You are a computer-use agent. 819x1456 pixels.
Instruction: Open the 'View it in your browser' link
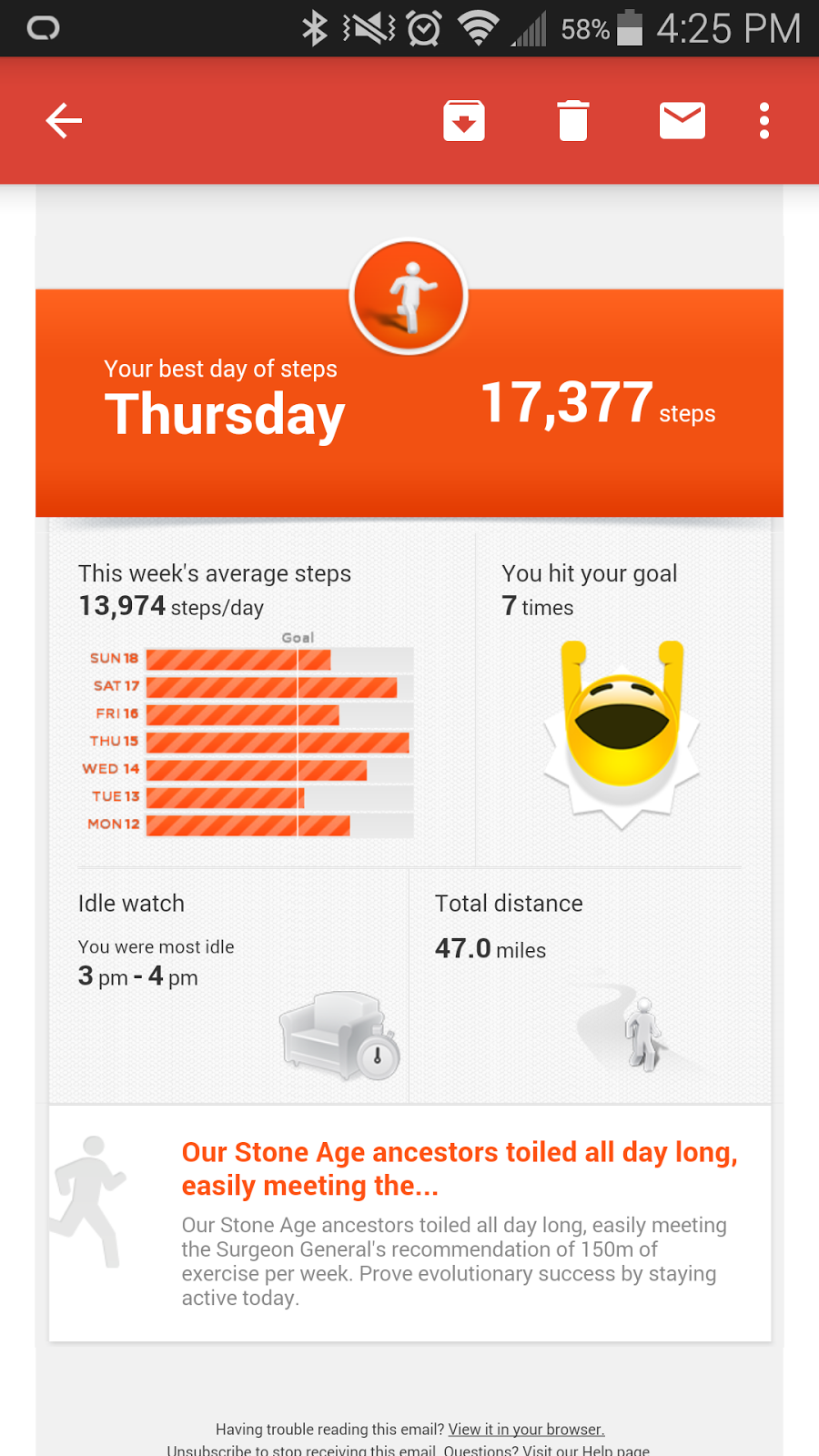[526, 1430]
